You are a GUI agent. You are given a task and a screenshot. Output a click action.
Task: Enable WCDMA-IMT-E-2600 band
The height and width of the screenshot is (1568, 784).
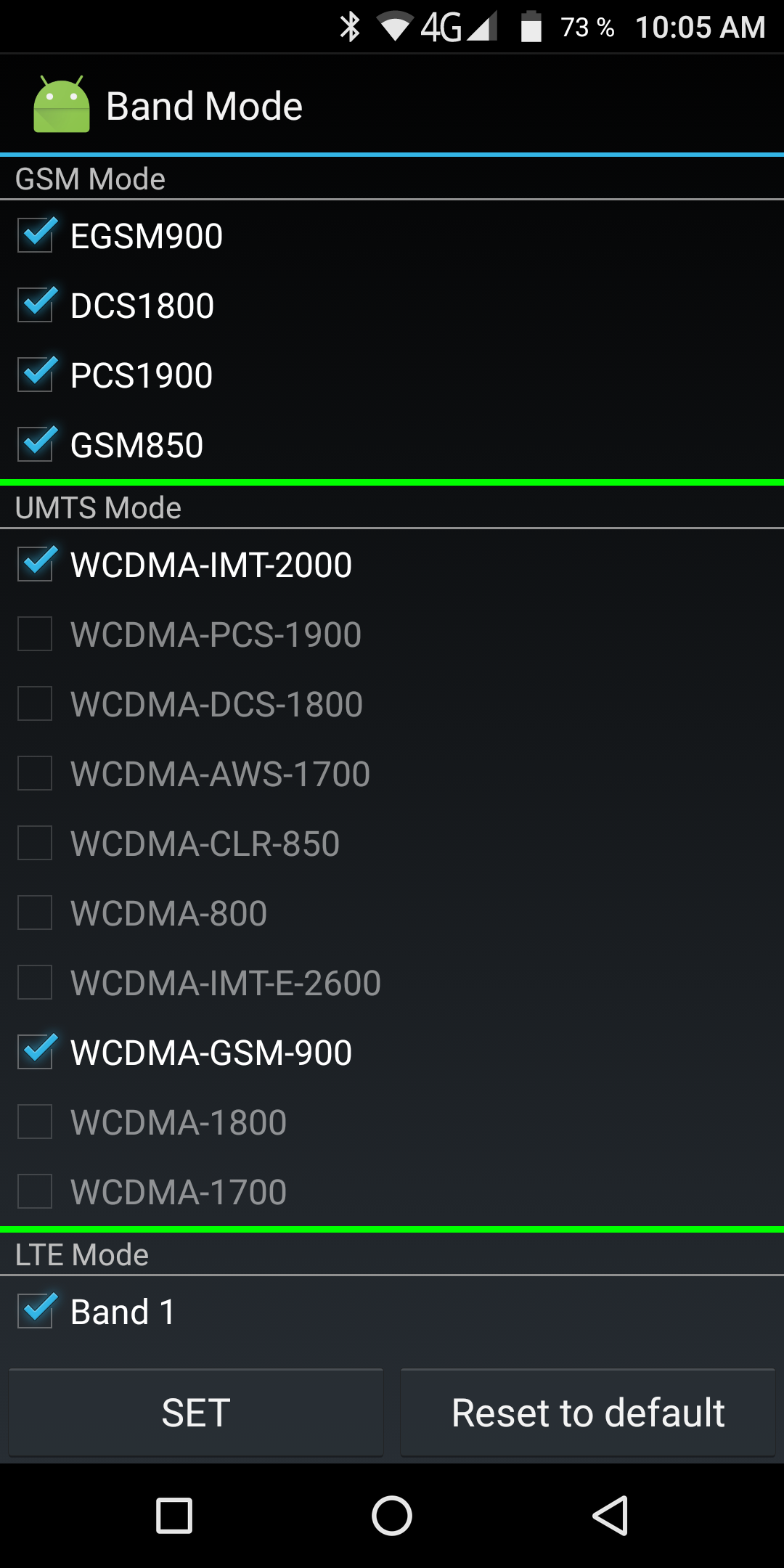point(36,983)
